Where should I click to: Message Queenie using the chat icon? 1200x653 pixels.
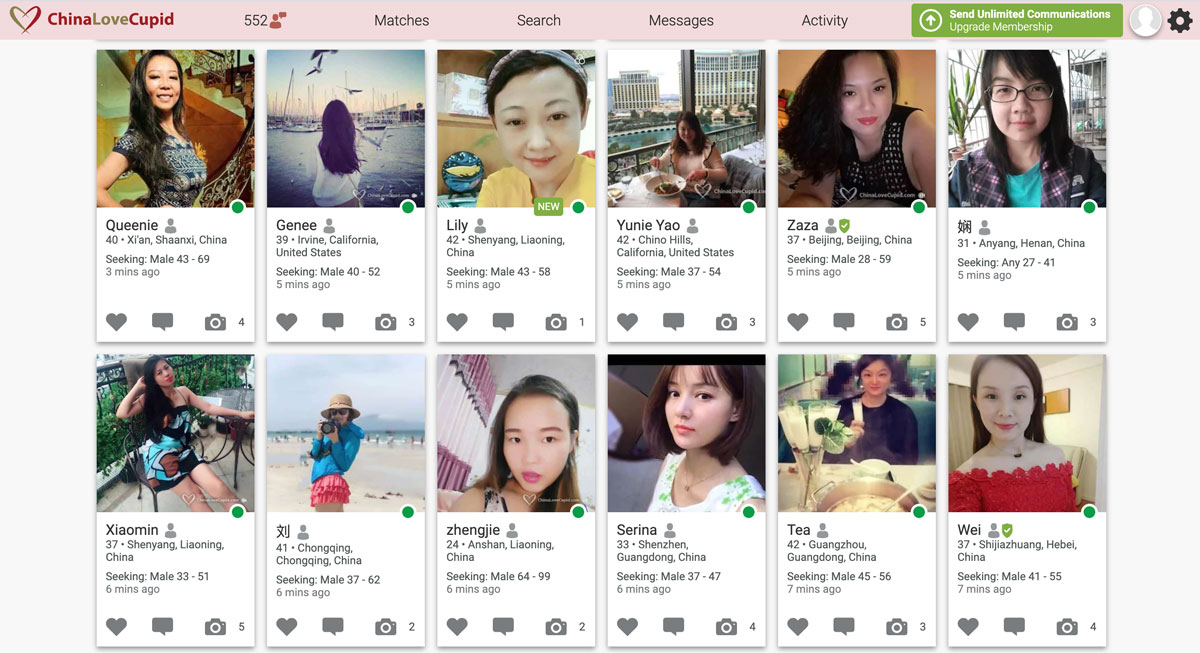(162, 322)
